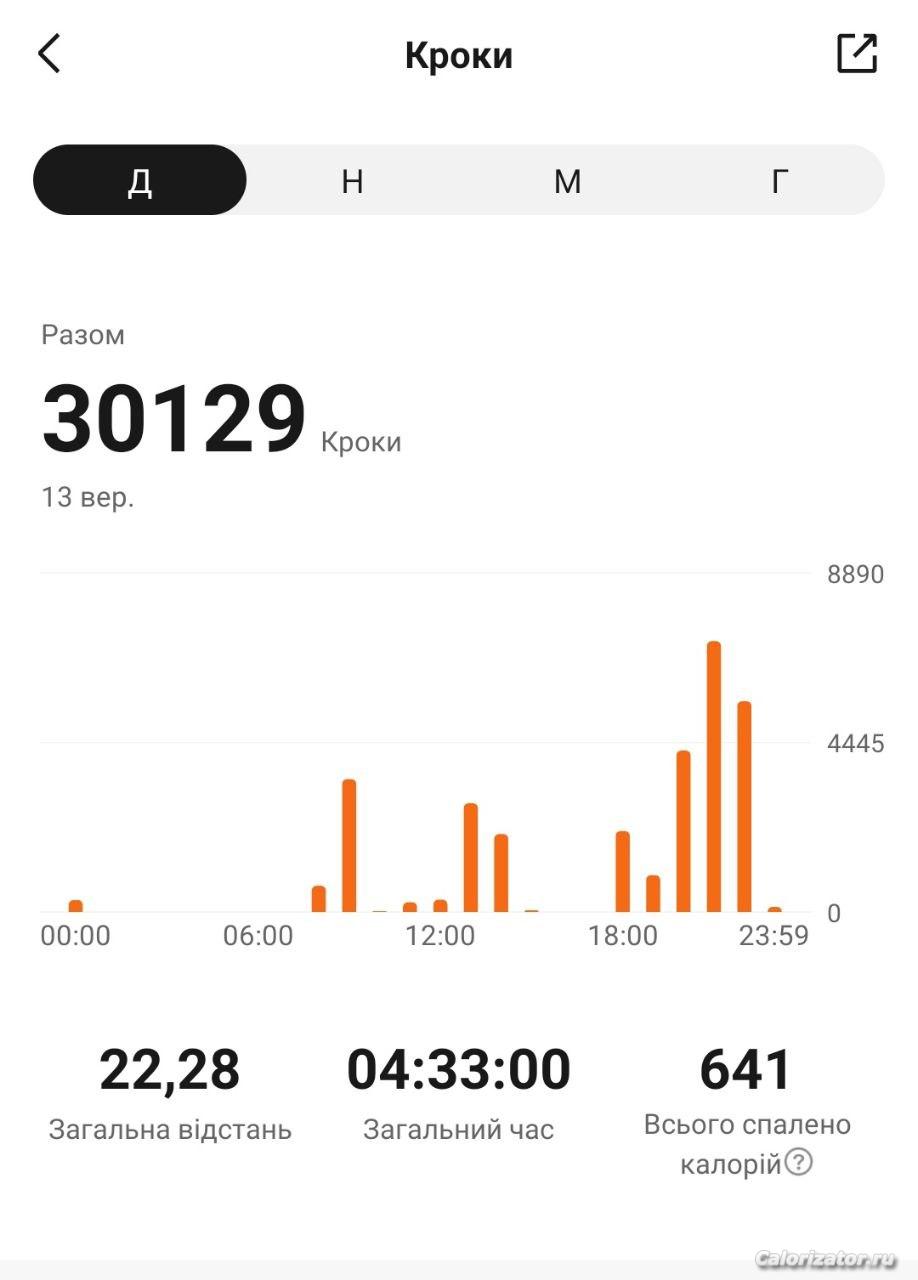The image size is (918, 1280).
Task: Switch to the Г yearly tab
Action: pyautogui.click(x=780, y=181)
